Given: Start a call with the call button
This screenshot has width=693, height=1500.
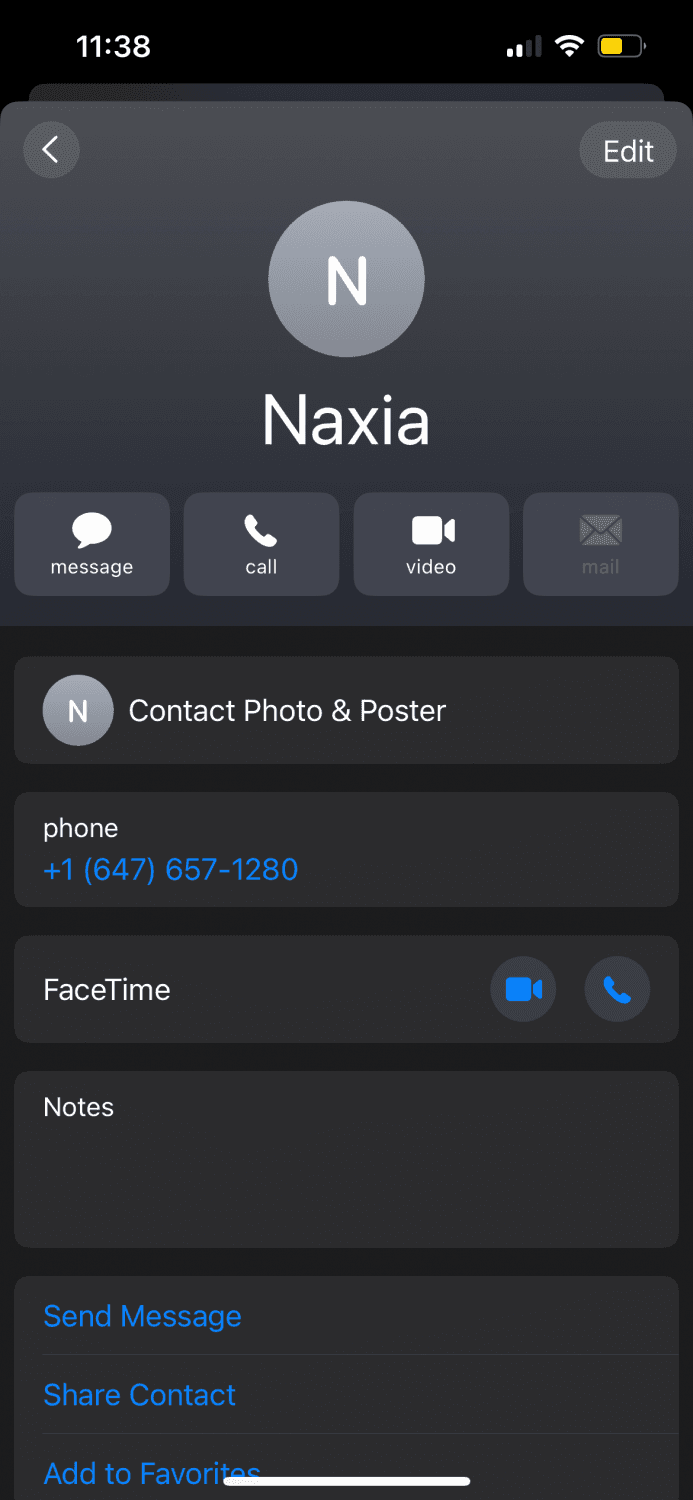Looking at the screenshot, I should coord(261,544).
